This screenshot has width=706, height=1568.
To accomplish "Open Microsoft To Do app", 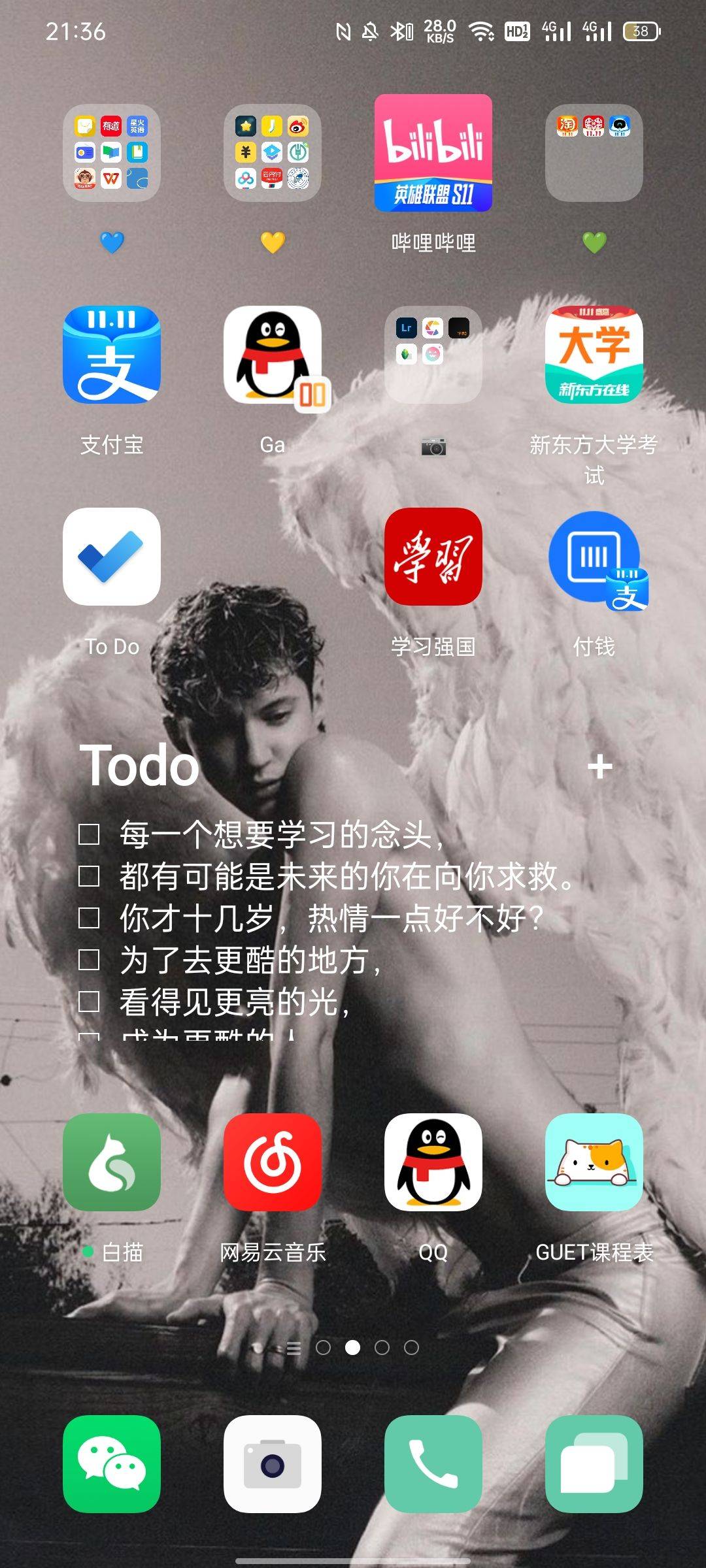I will click(112, 557).
